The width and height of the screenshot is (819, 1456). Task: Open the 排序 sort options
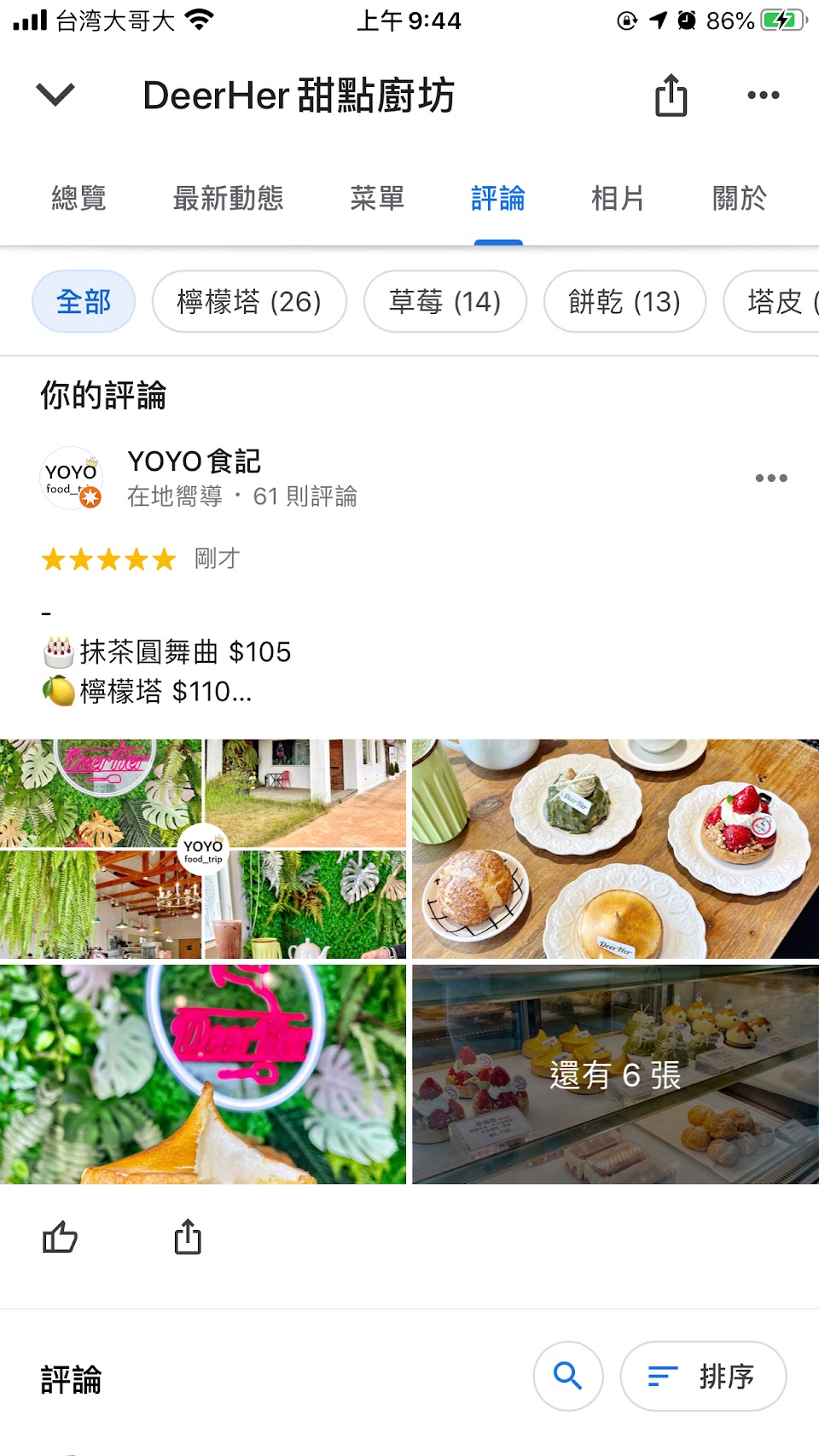[x=703, y=1376]
